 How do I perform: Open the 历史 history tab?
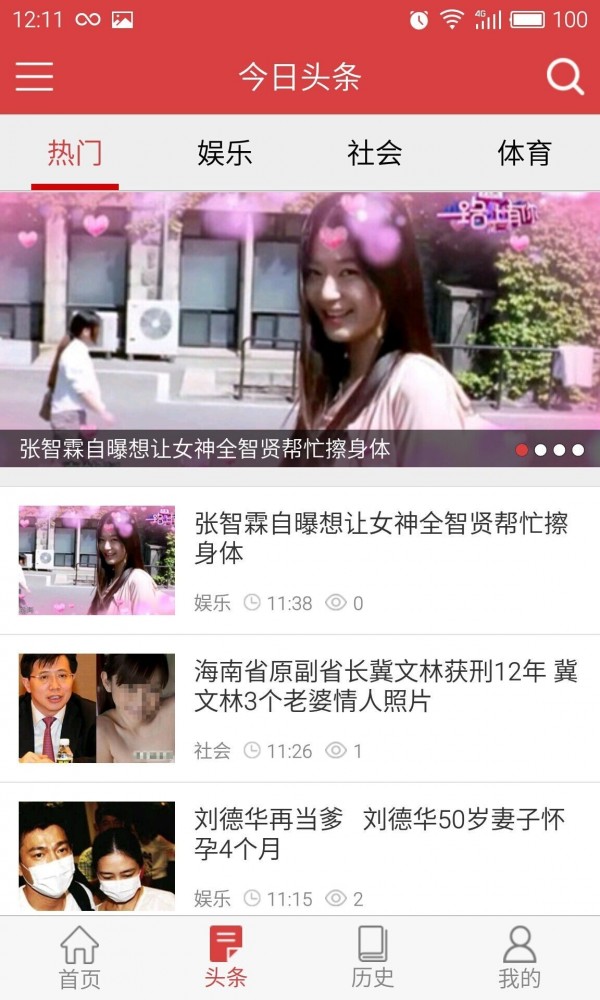pyautogui.click(x=372, y=957)
